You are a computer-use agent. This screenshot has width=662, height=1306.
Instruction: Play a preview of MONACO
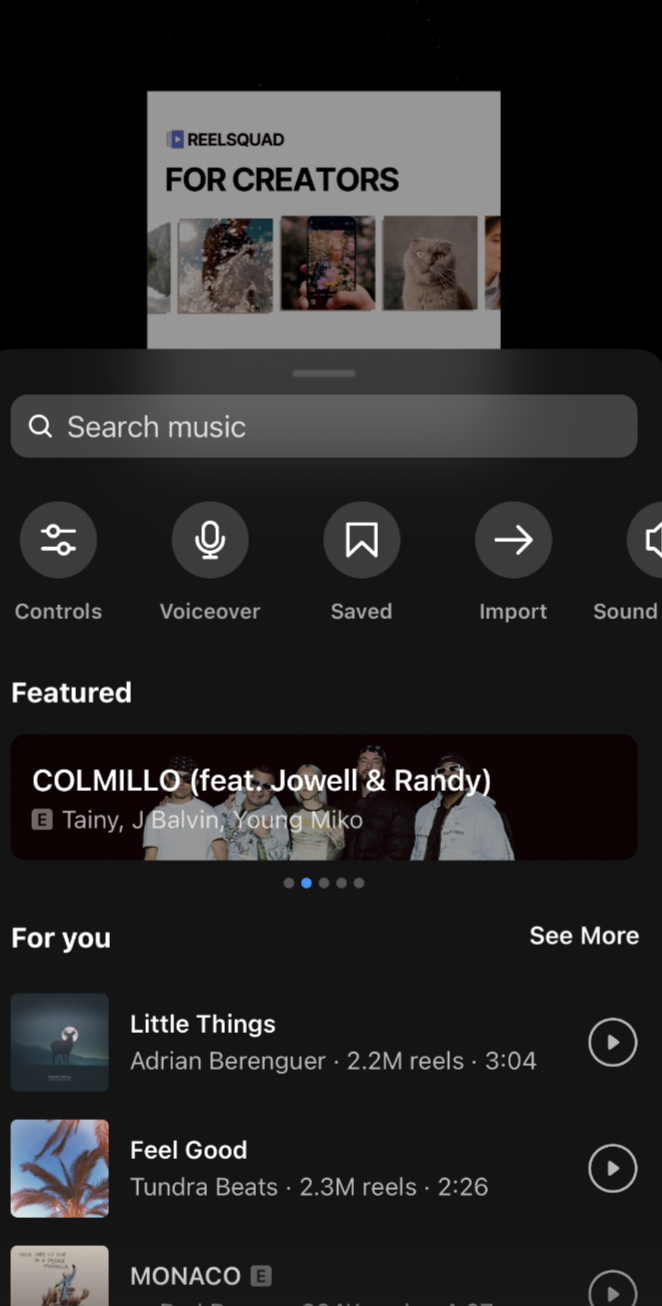pyautogui.click(x=612, y=1288)
